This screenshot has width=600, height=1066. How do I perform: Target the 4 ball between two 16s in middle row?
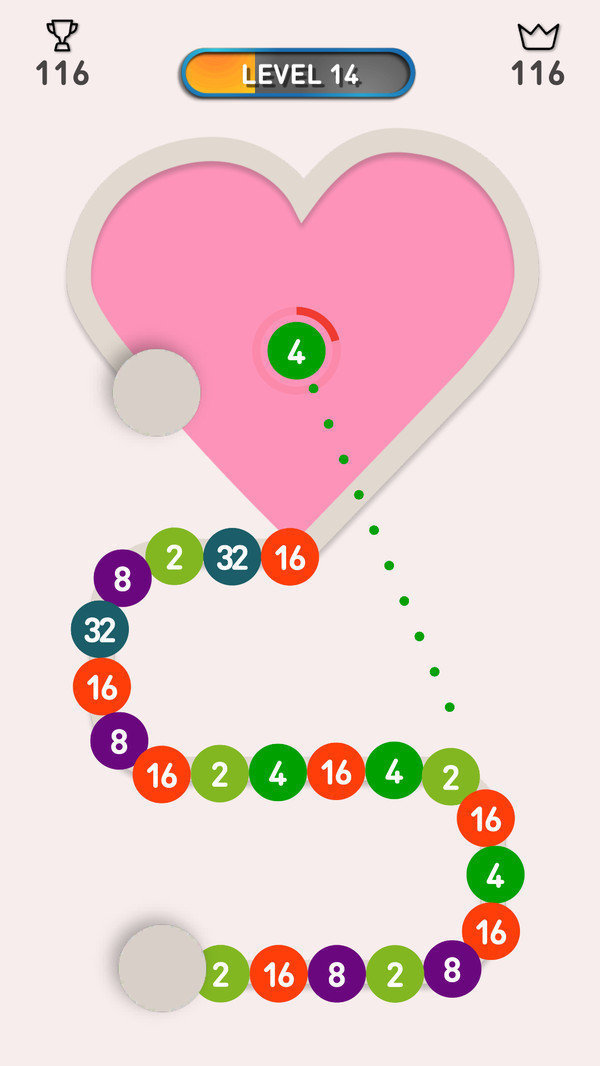click(x=495, y=875)
